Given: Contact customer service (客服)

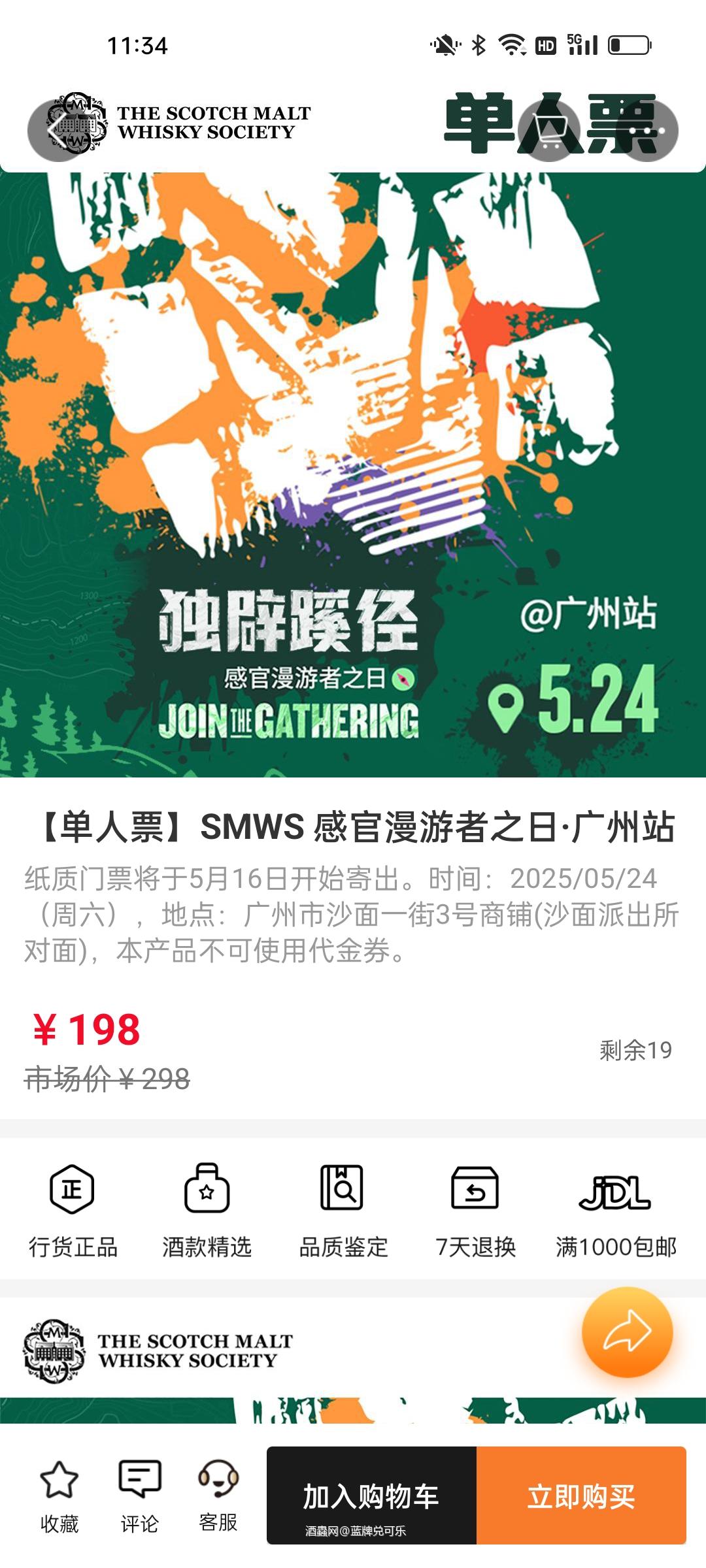Looking at the screenshot, I should click(218, 1496).
